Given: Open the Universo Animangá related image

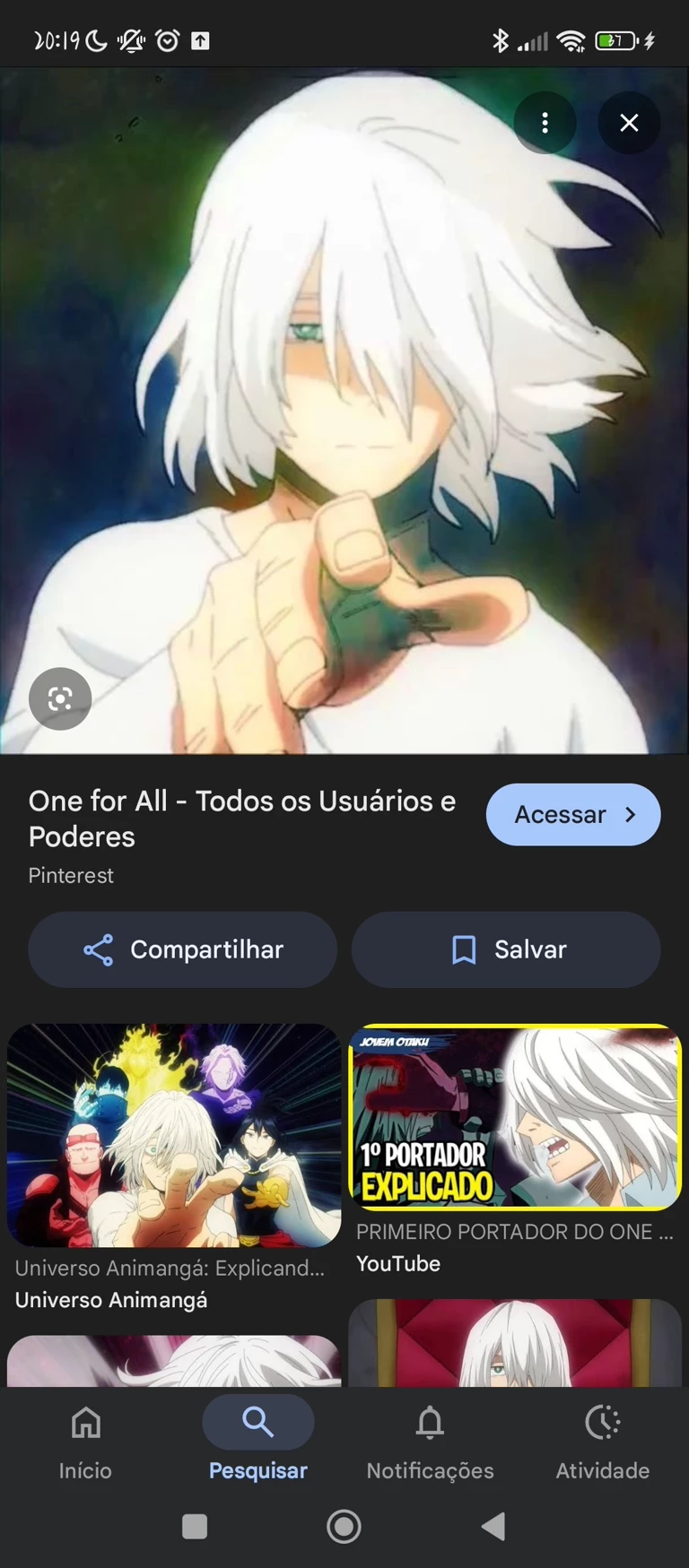Looking at the screenshot, I should [x=174, y=1135].
